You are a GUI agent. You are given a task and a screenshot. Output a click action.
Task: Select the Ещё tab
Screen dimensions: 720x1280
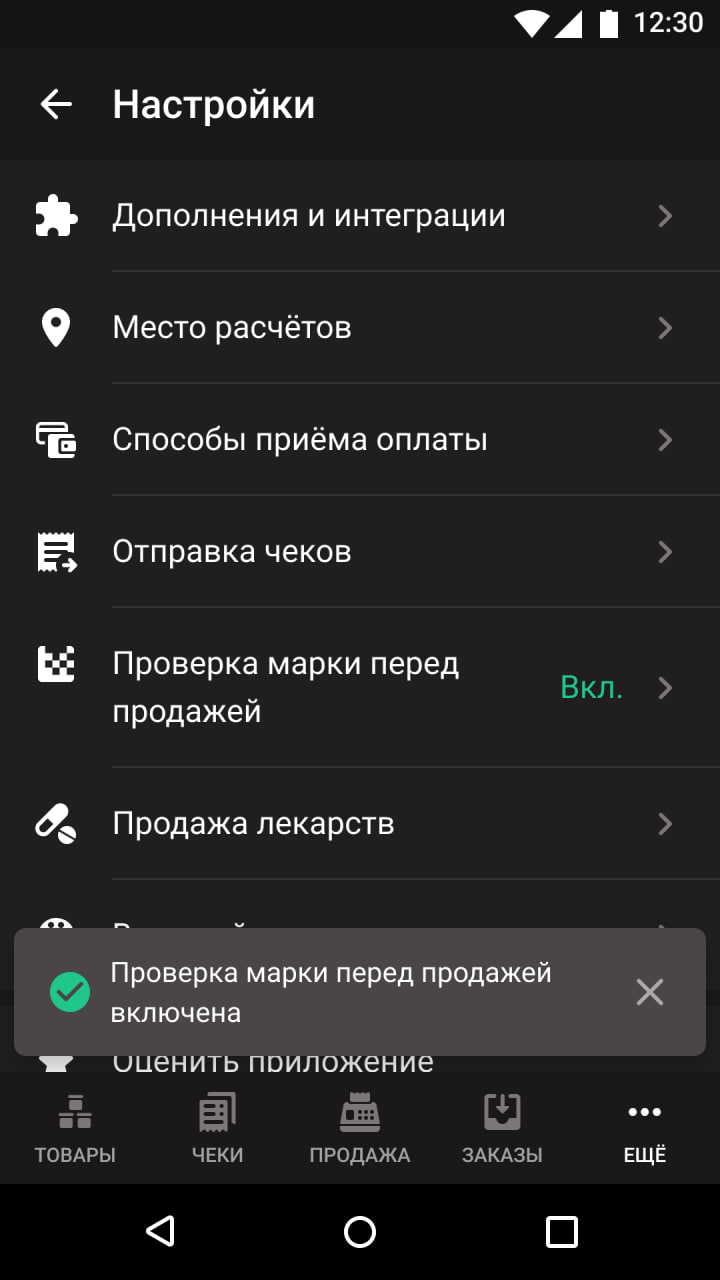pos(645,1129)
